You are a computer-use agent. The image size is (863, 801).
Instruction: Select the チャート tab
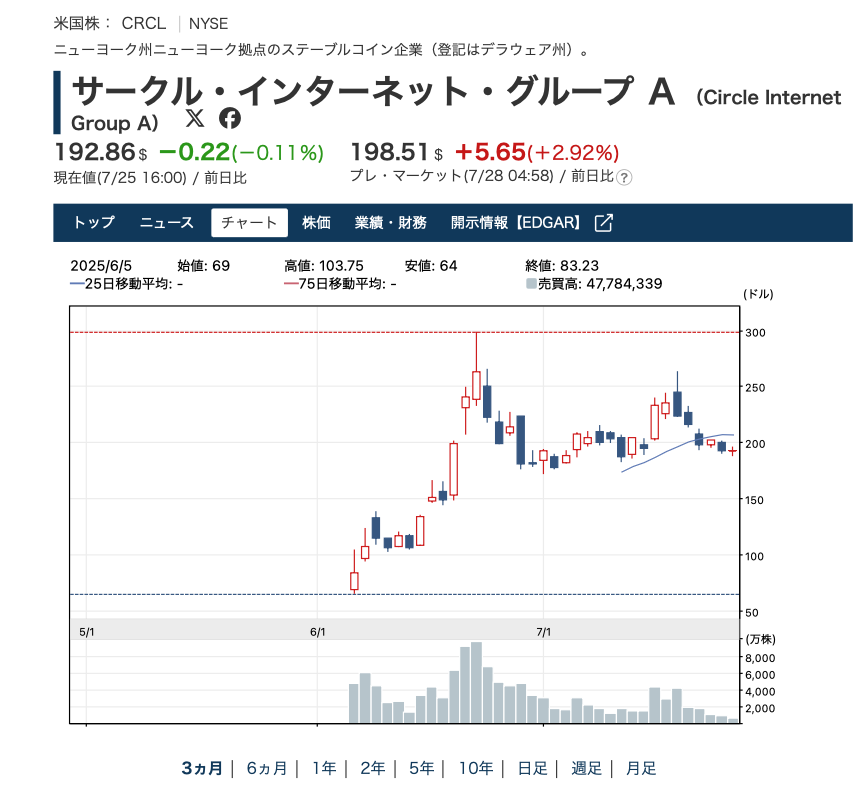pyautogui.click(x=249, y=222)
